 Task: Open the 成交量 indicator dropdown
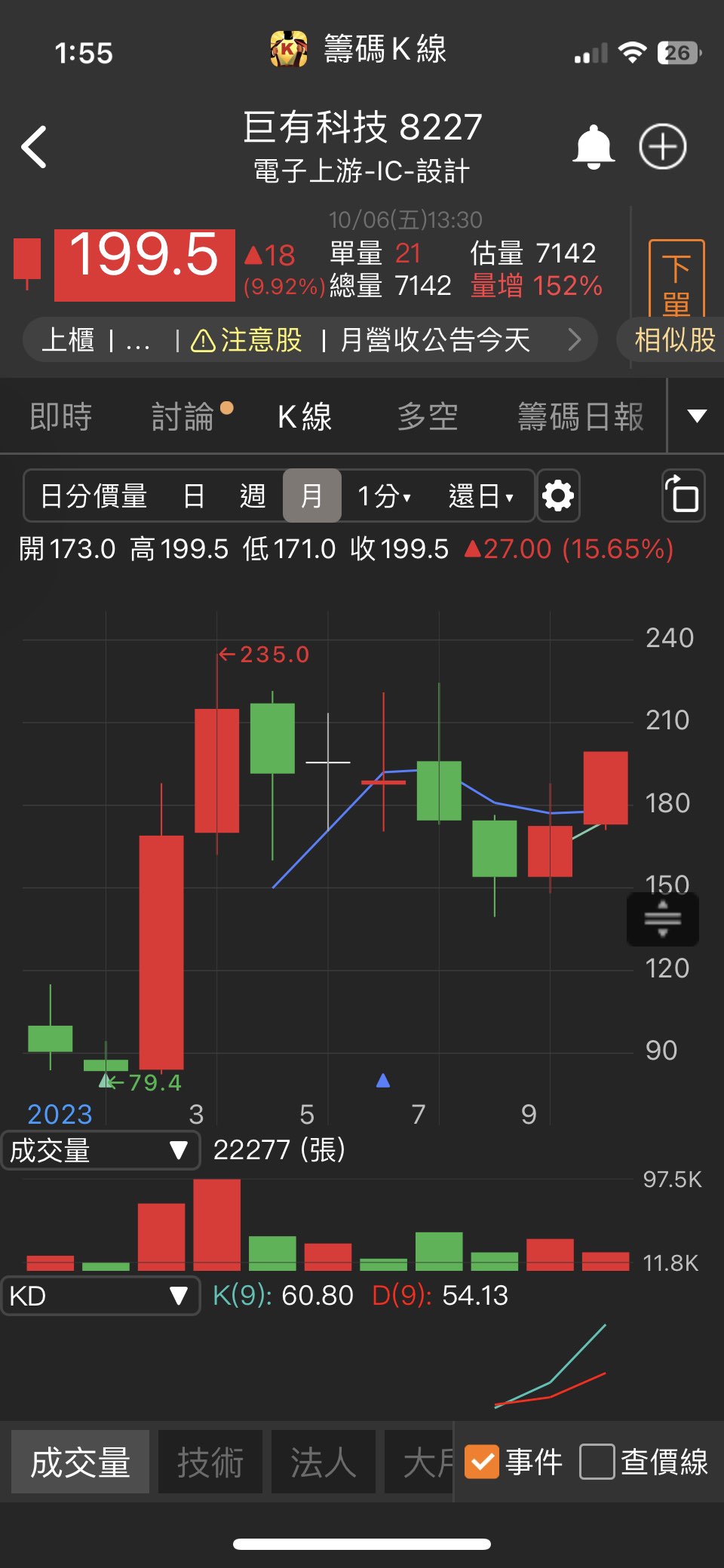click(100, 1150)
